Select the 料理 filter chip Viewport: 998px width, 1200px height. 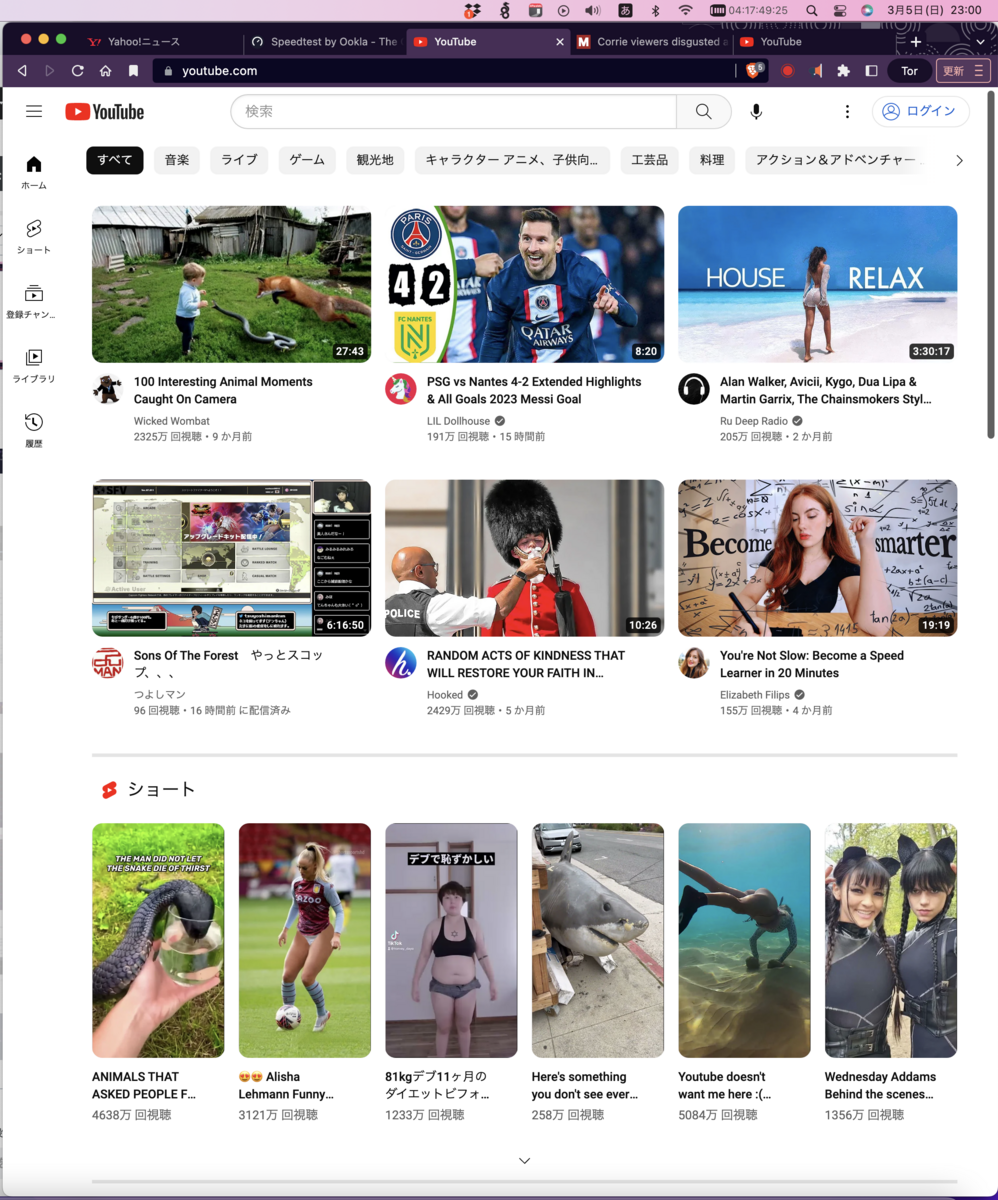click(x=712, y=160)
